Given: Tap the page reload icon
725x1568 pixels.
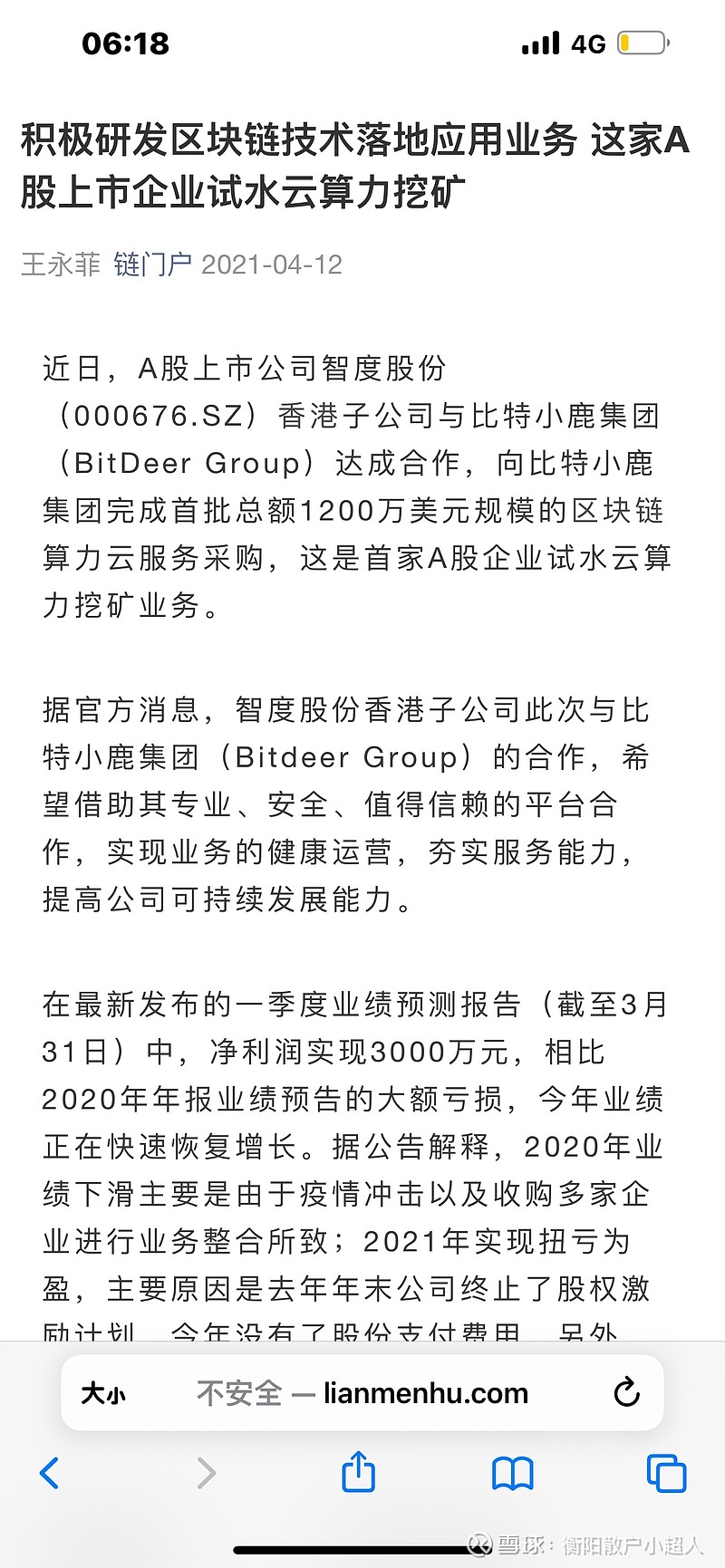Looking at the screenshot, I should click(628, 1393).
